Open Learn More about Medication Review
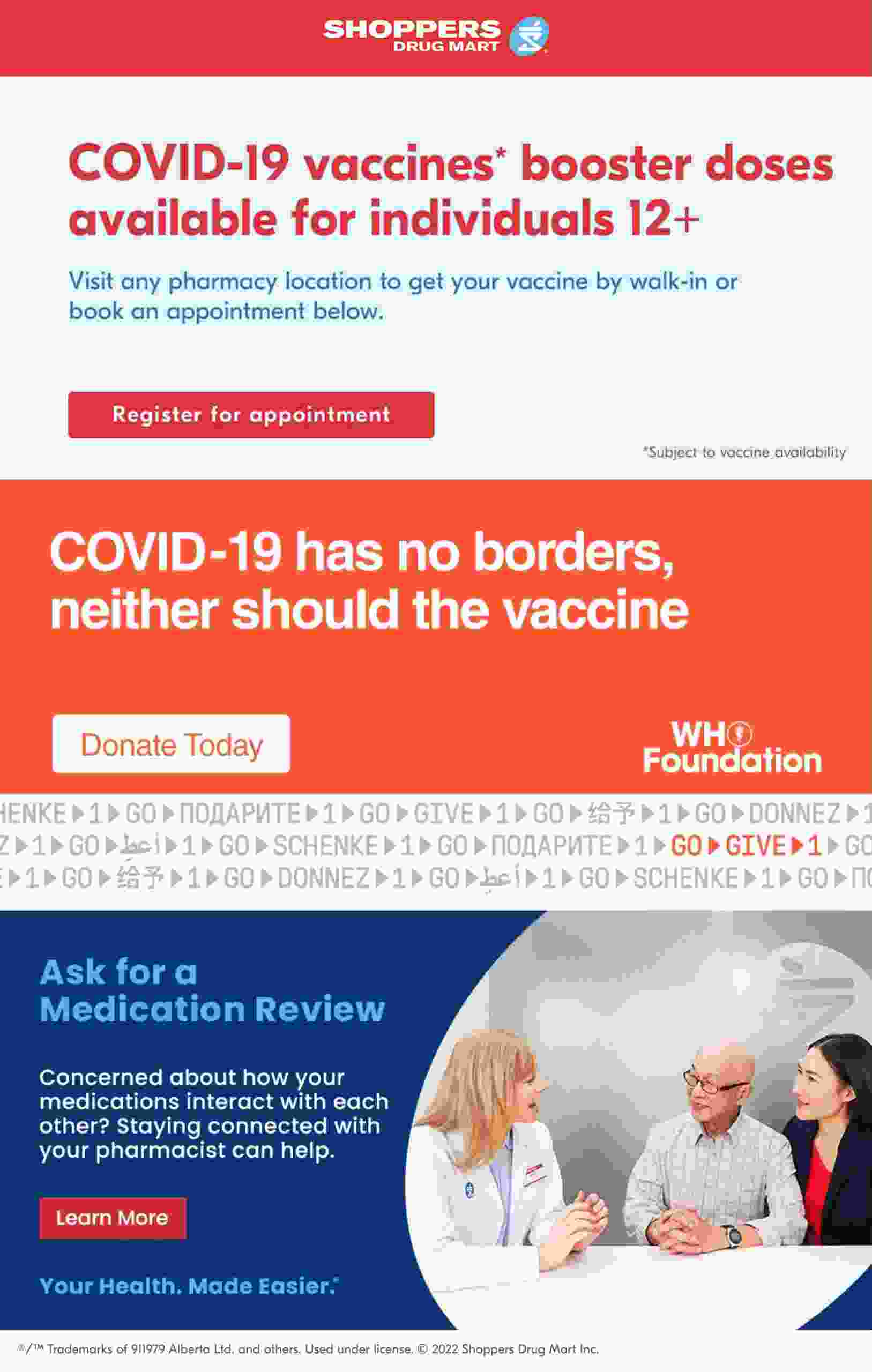Screen dimensions: 872x1372 coord(112,1218)
